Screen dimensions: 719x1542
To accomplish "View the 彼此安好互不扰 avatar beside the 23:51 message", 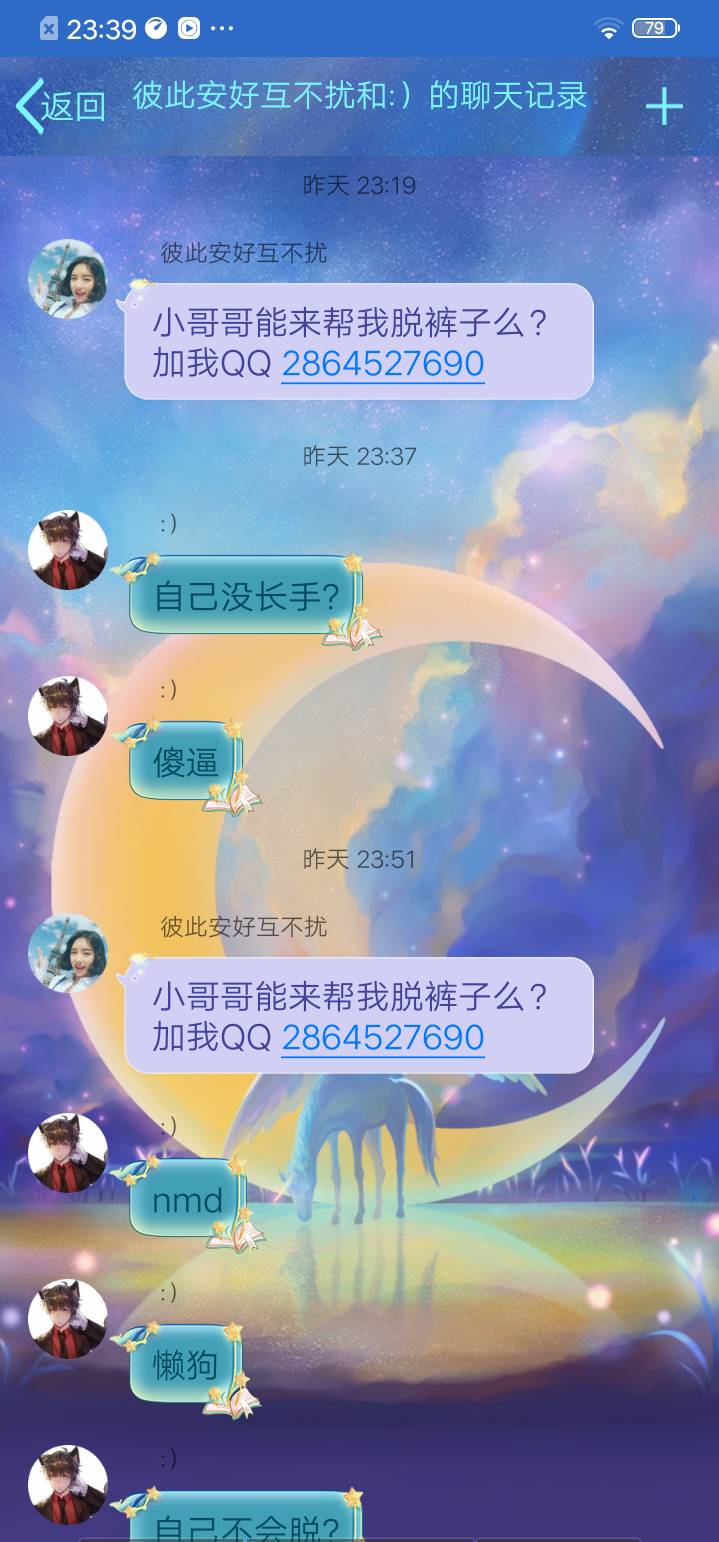I will pyautogui.click(x=68, y=953).
